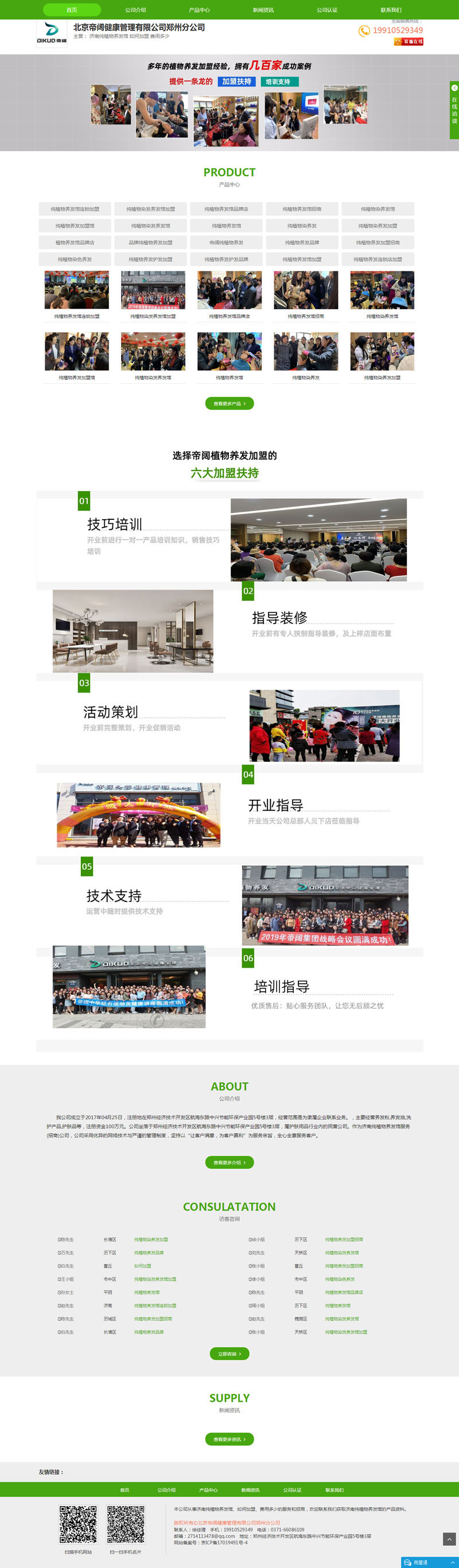Screen dimensions: 459x1568
Task: Open the 纯植物养发馆连锁加盟 link in 陈先生's row
Action: (155, 1305)
